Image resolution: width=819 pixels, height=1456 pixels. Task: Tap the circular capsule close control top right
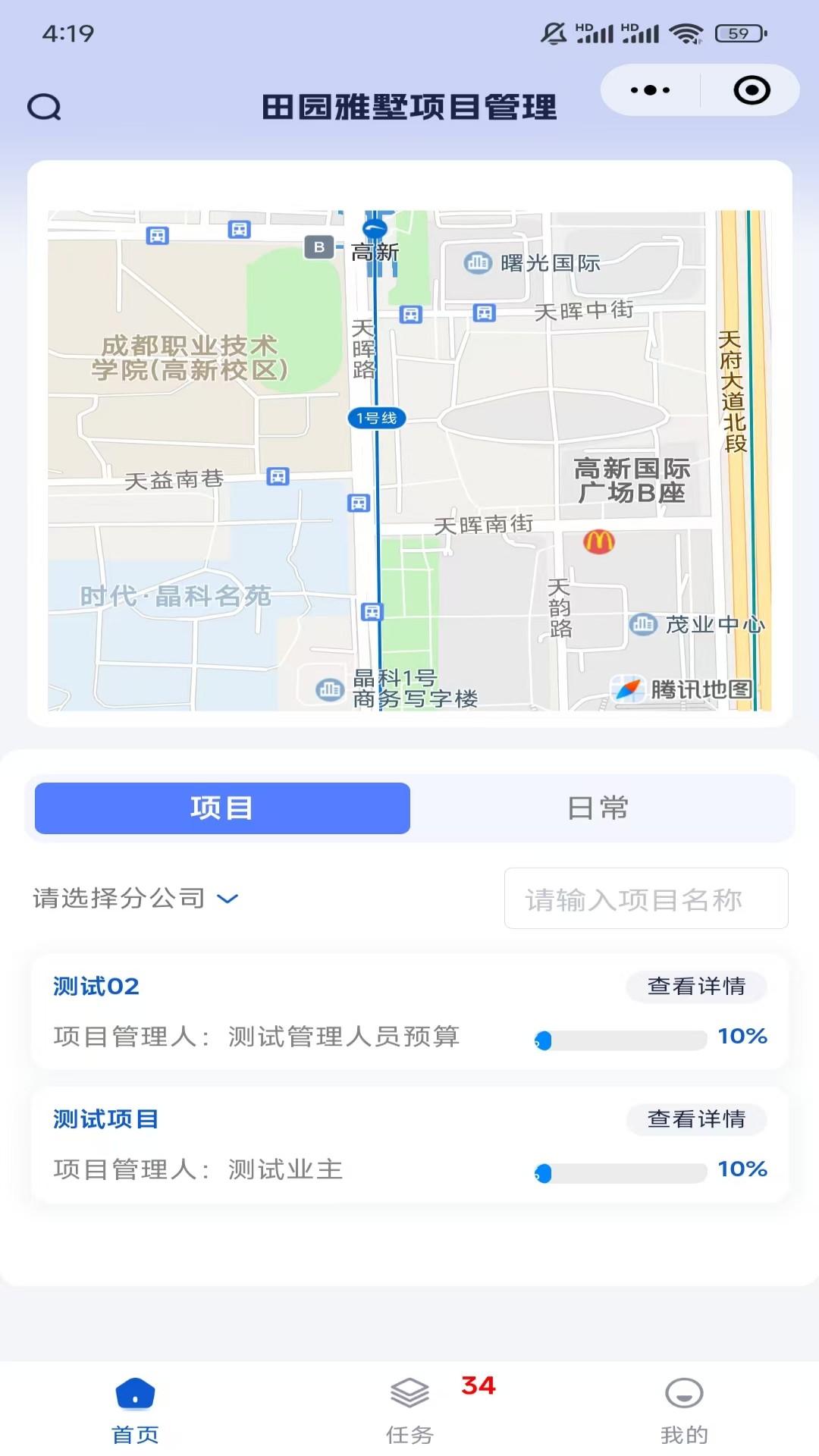click(x=751, y=89)
